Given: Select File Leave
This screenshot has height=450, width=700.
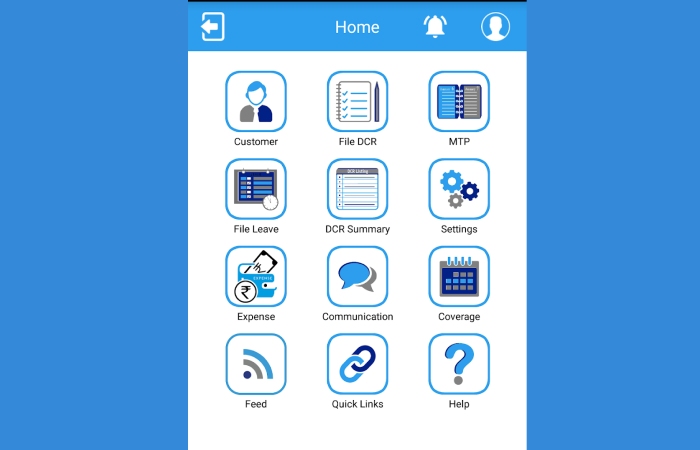Looking at the screenshot, I should pos(256,189).
